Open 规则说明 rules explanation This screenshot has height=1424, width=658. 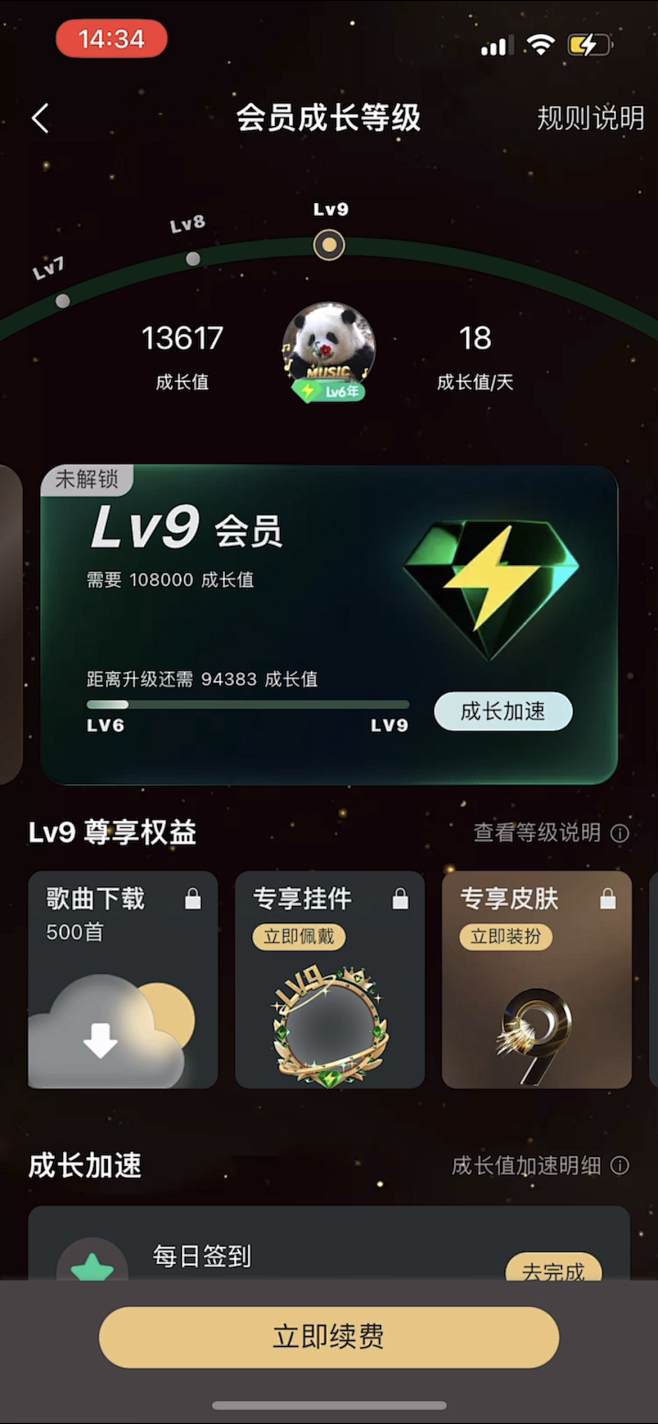coord(590,118)
